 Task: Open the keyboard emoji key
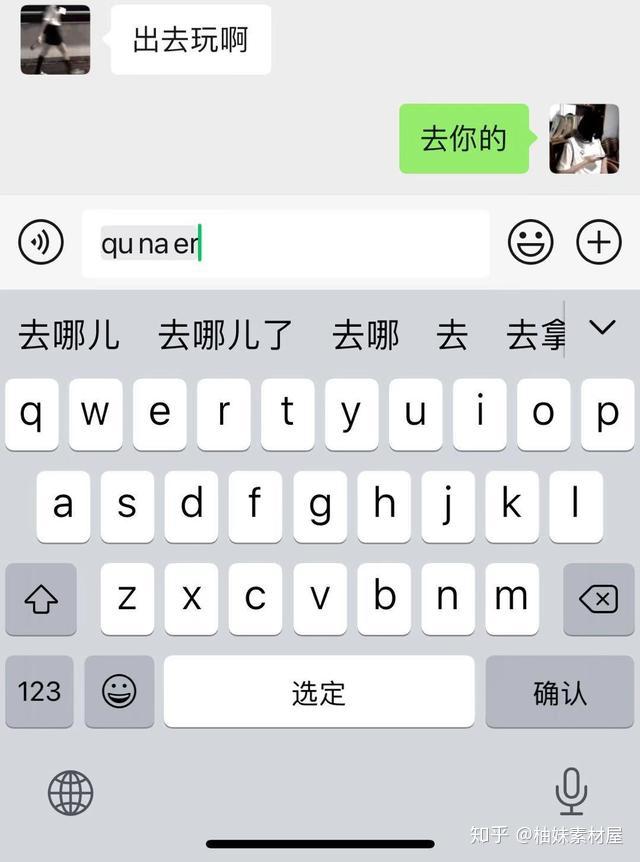coord(120,692)
